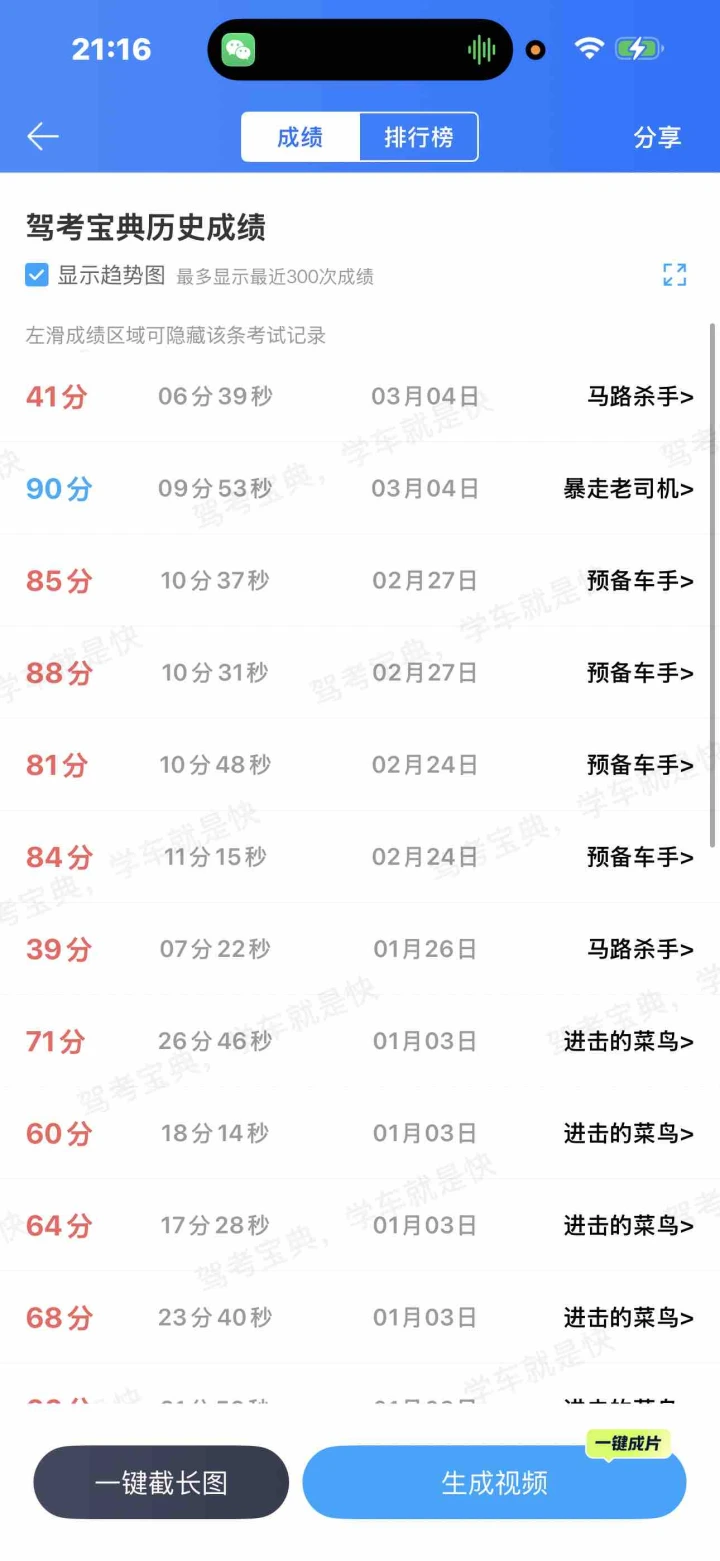Screen dimensions: 720x1561
Task: Select the 成绩 tab
Action: [300, 137]
